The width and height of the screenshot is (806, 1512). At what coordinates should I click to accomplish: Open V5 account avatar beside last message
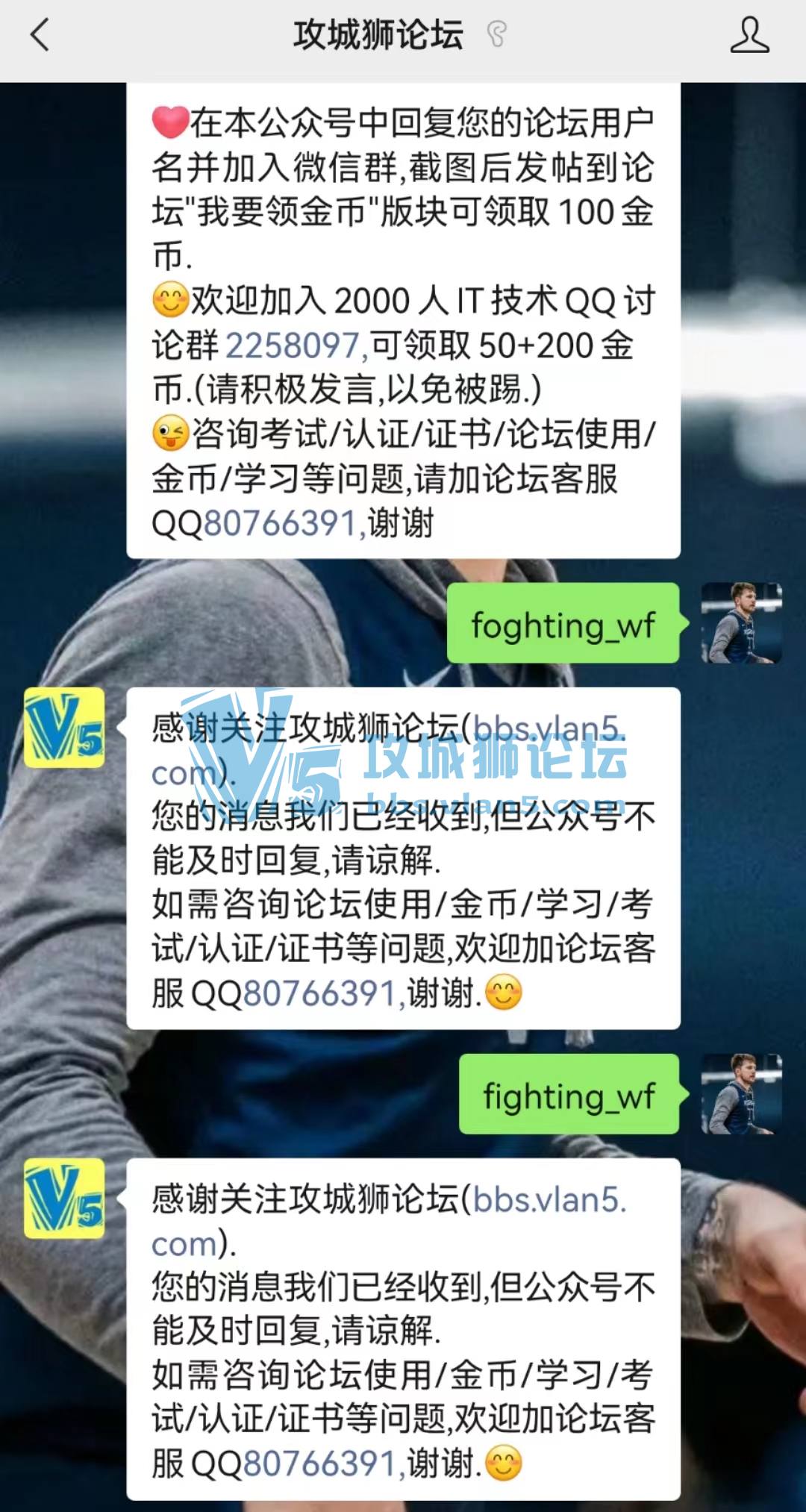pos(64,1199)
